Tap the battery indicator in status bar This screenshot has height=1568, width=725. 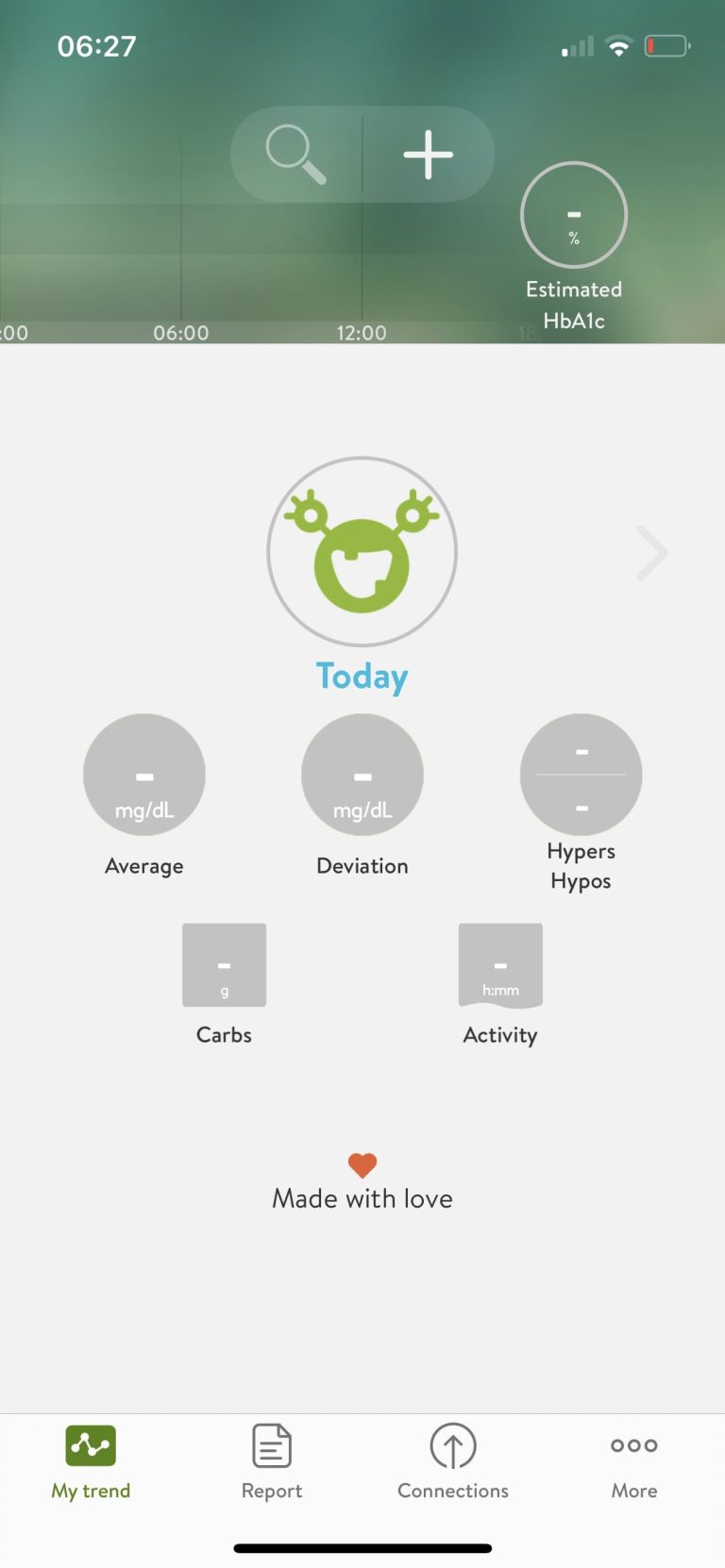(666, 44)
